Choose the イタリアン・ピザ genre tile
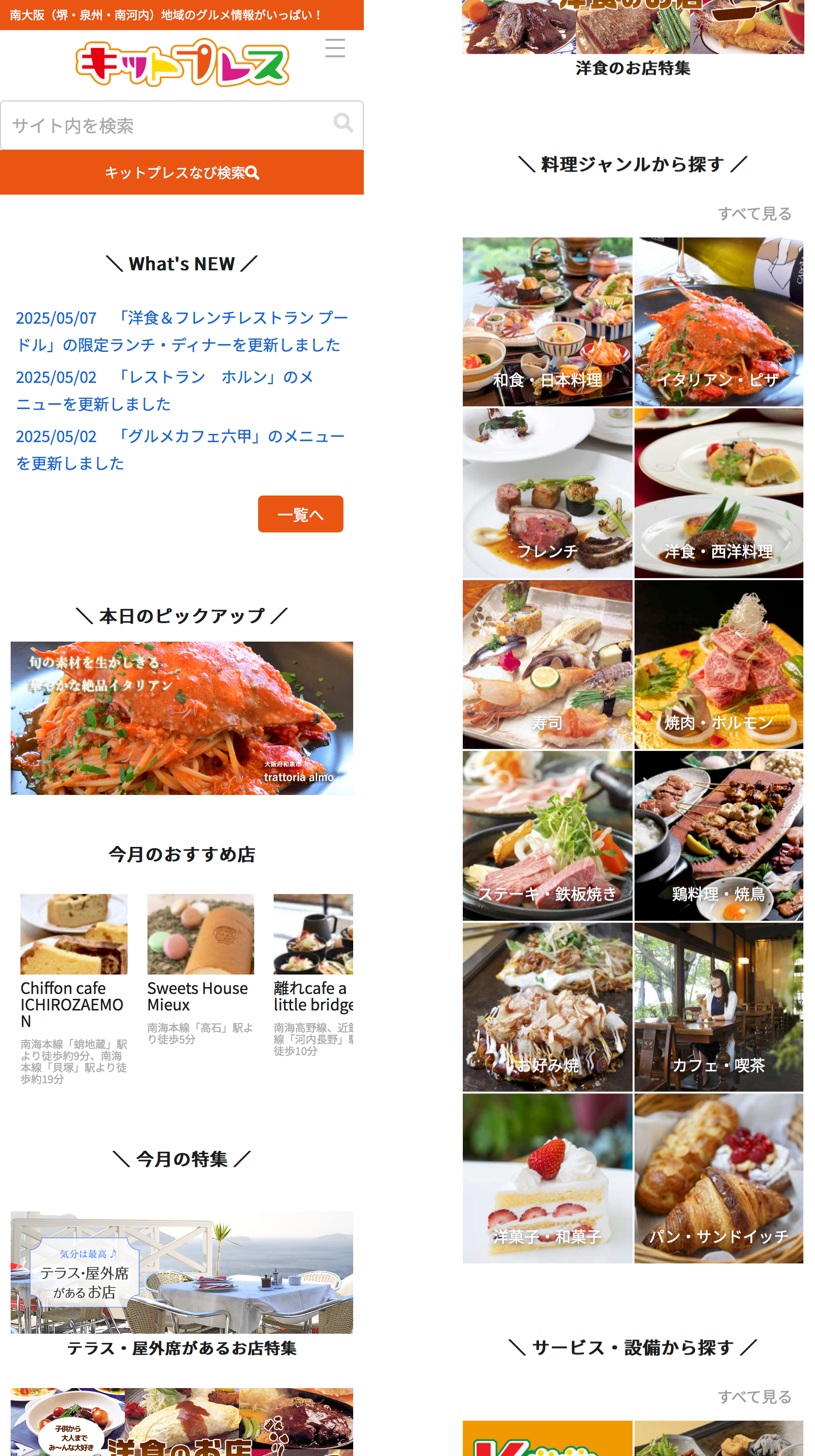This screenshot has height=1456, width=815. 718,322
